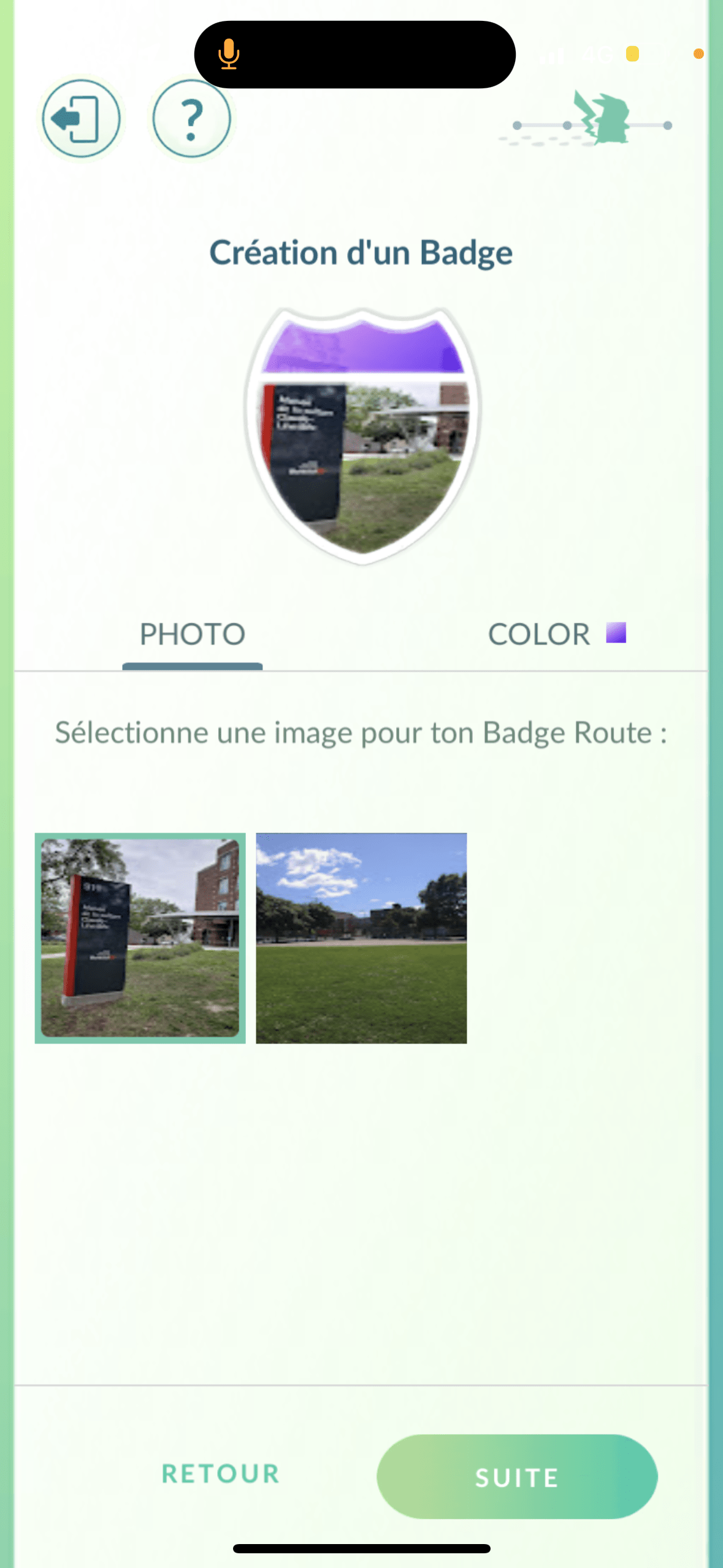This screenshot has height=1568, width=723.
Task: Open the help question mark
Action: coord(192,118)
